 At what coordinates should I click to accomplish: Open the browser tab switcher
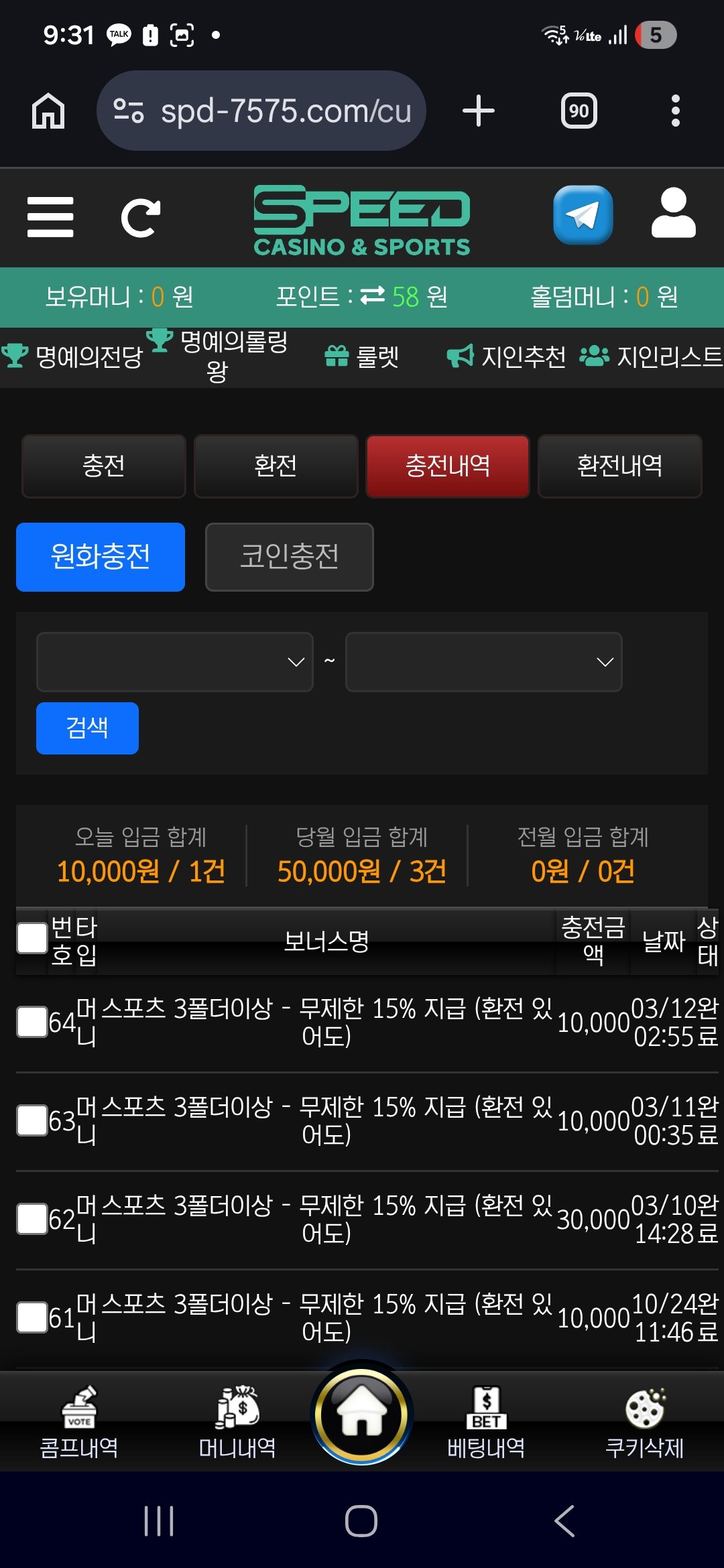click(579, 111)
